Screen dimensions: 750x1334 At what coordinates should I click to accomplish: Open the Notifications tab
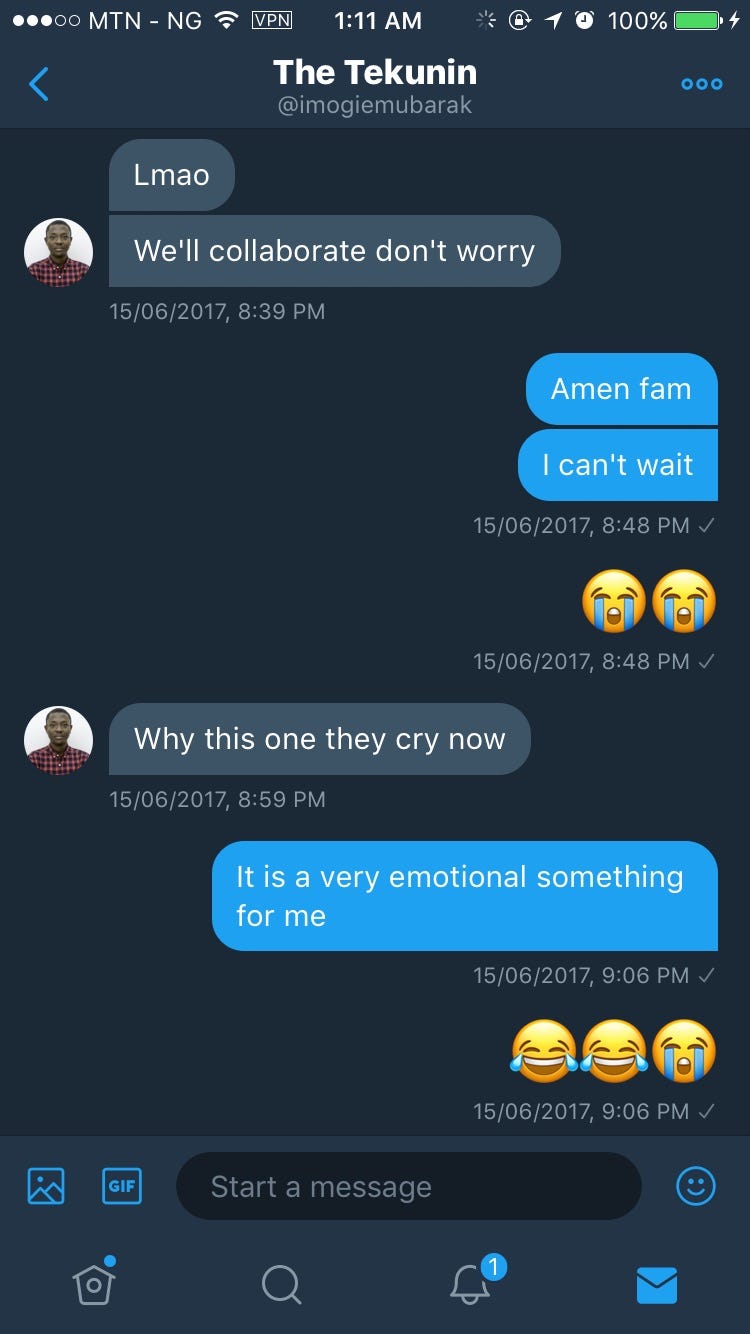pyautogui.click(x=470, y=1283)
